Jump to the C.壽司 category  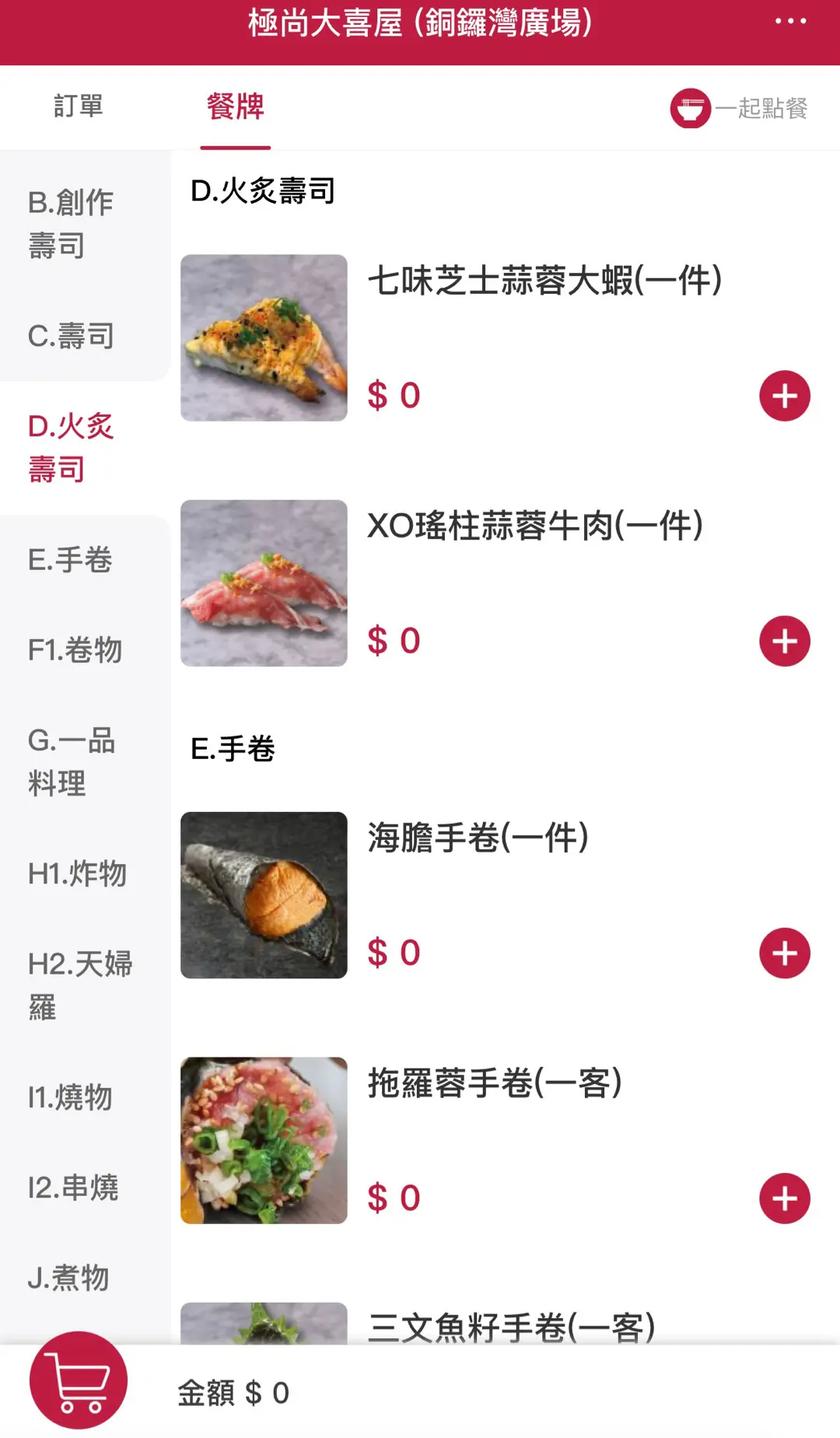coord(71,336)
